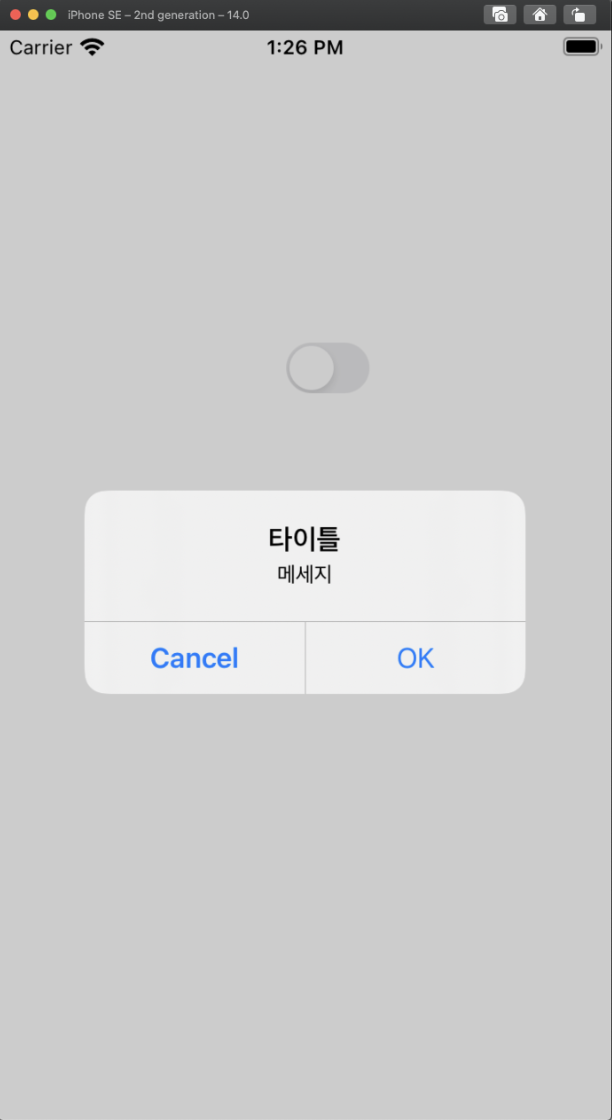This screenshot has width=612, height=1120.
Task: Tap Cancel in the alert dialog
Action: point(194,658)
